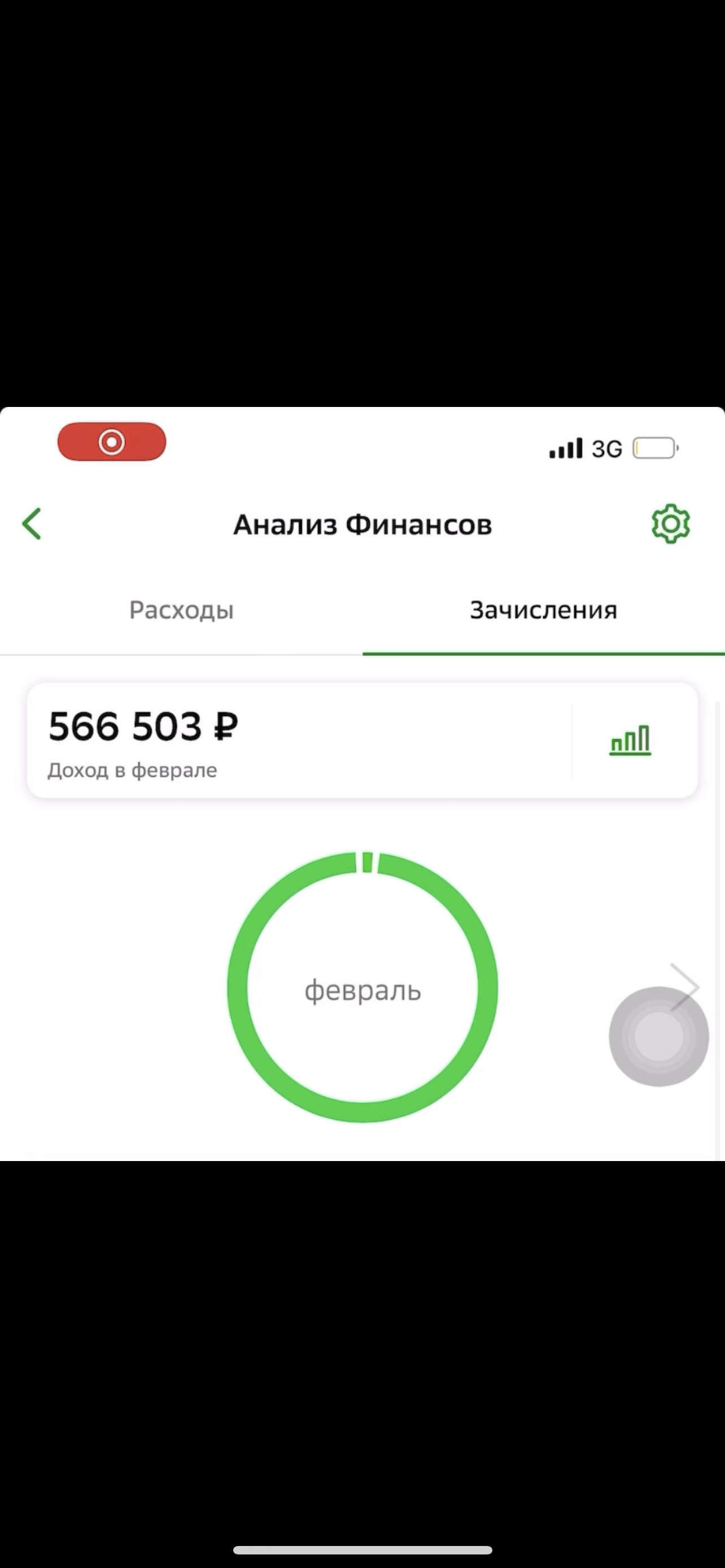725x1568 pixels.
Task: Open the bar chart view icon
Action: (630, 740)
